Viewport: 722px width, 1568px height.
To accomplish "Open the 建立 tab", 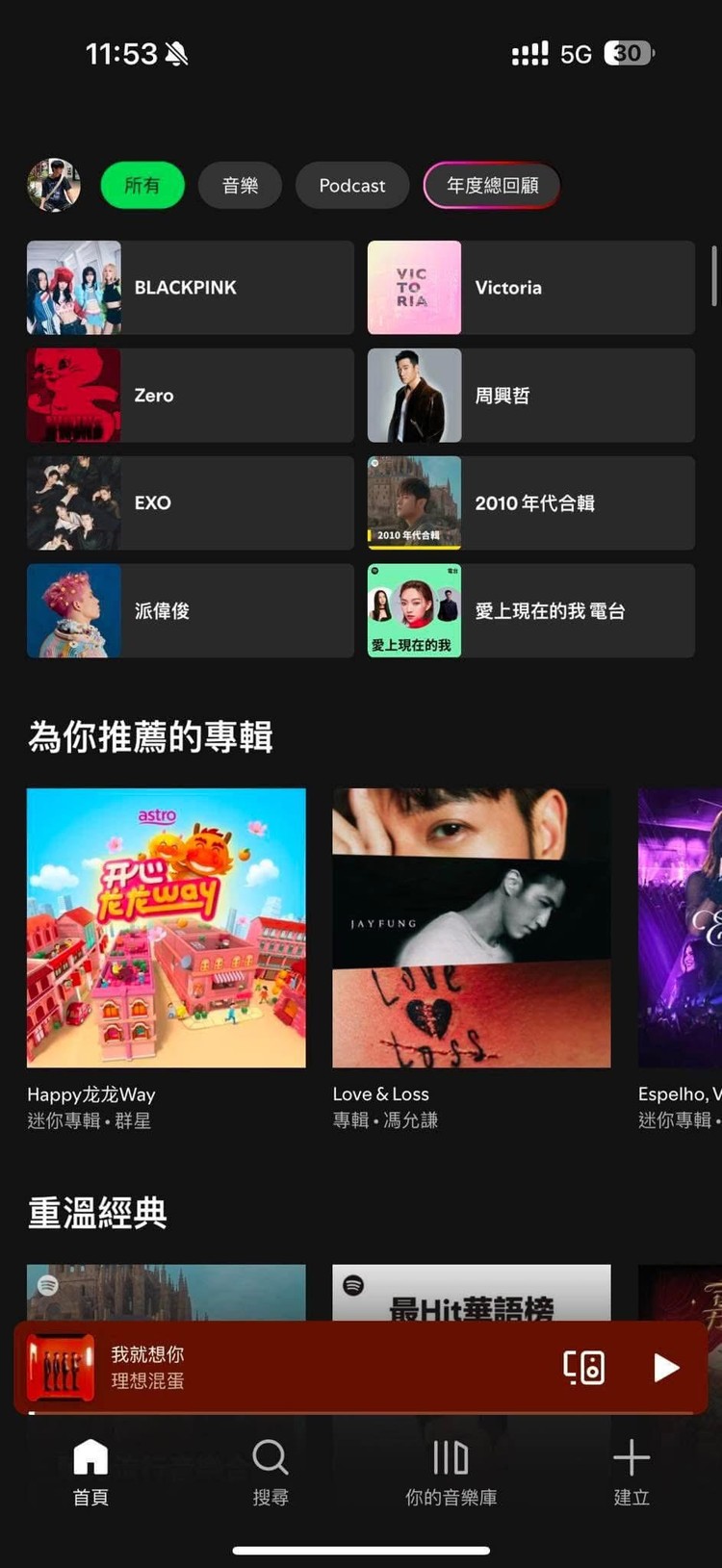I will (x=632, y=1472).
